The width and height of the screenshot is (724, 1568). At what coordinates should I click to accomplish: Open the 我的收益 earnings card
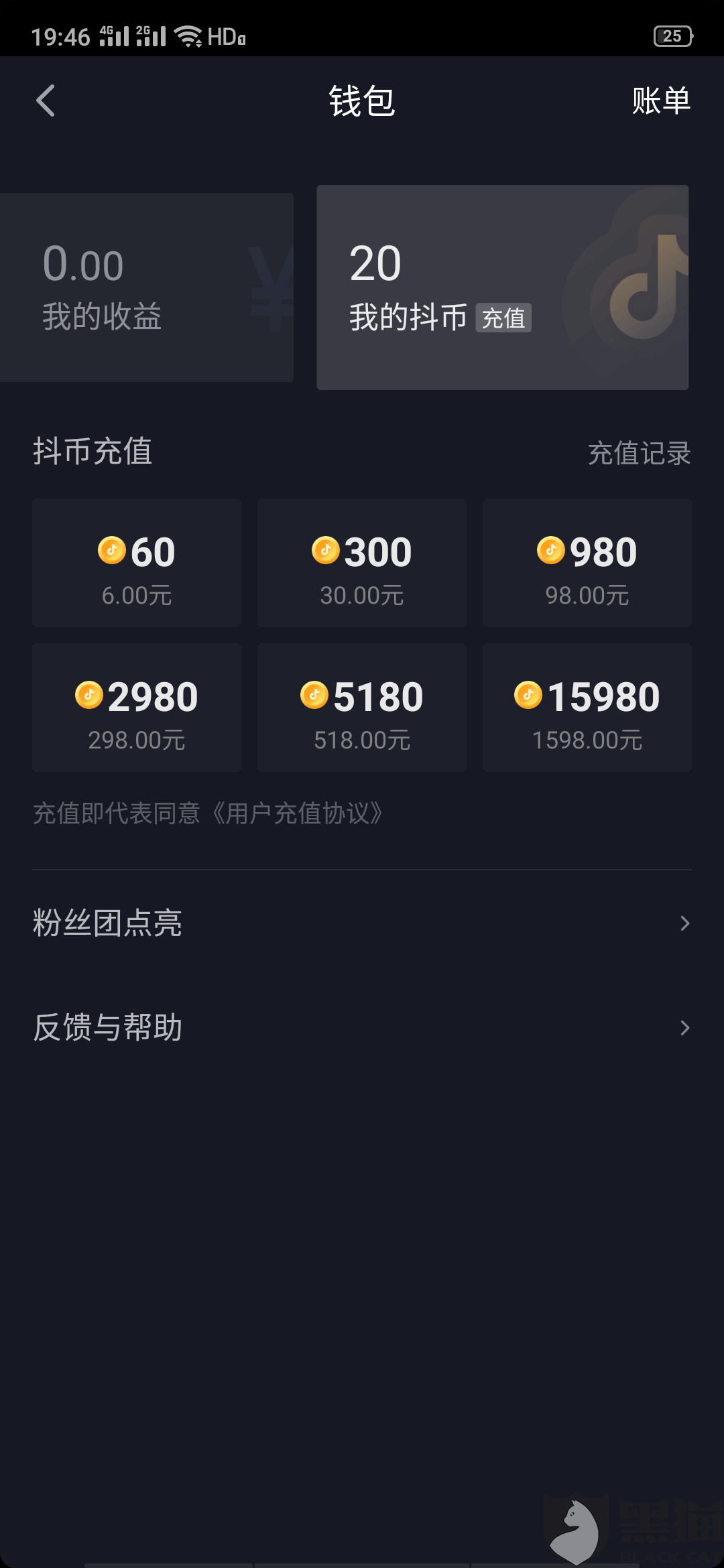(147, 287)
